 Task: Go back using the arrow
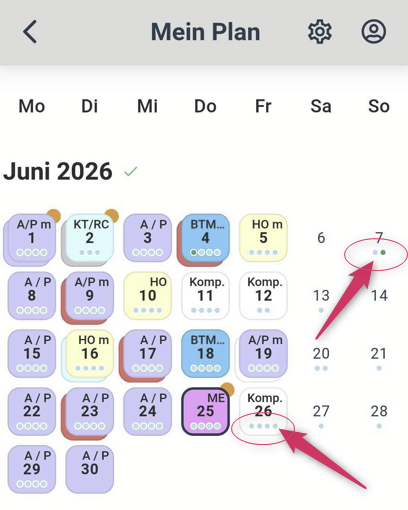[30, 32]
